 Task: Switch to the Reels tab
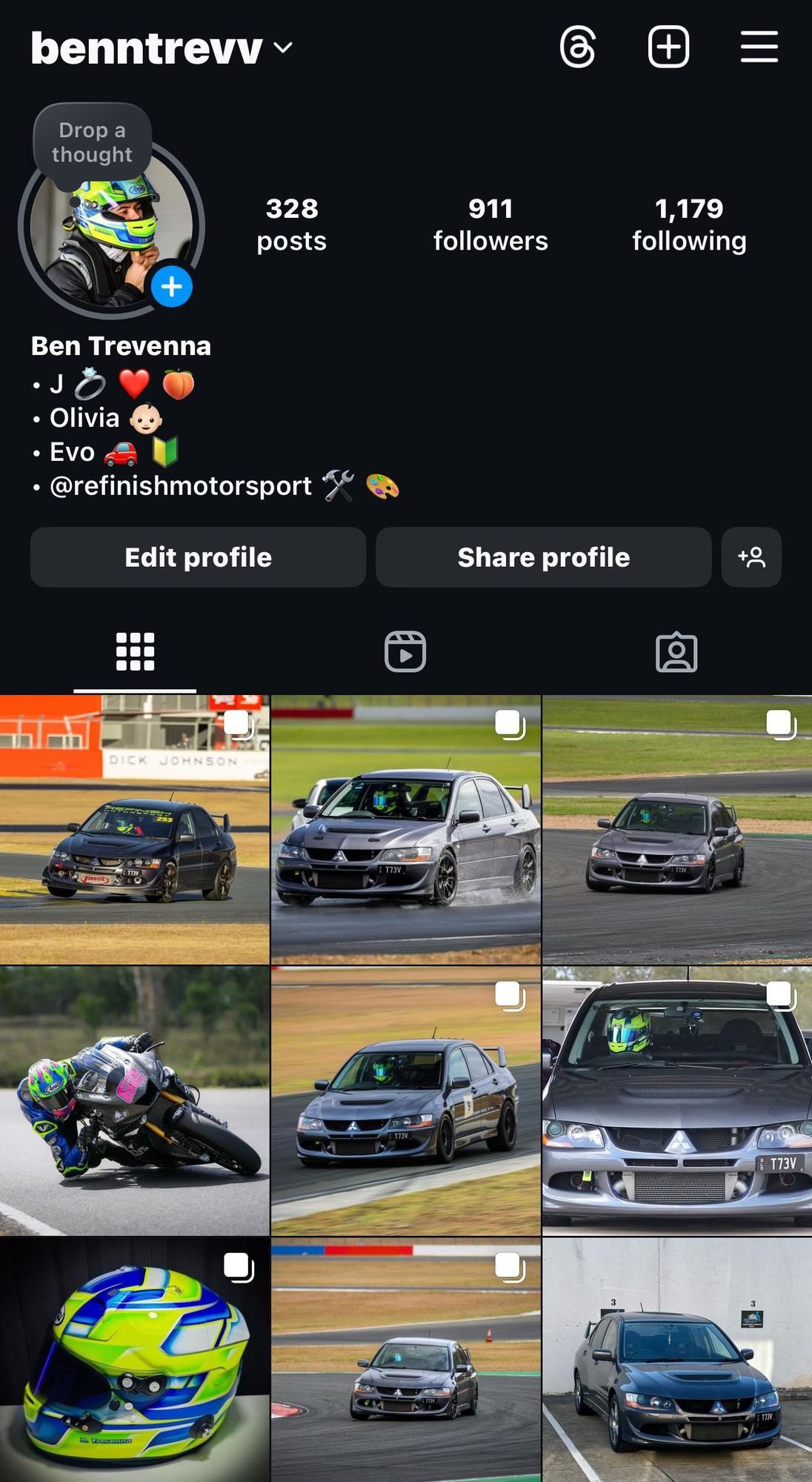(x=405, y=652)
